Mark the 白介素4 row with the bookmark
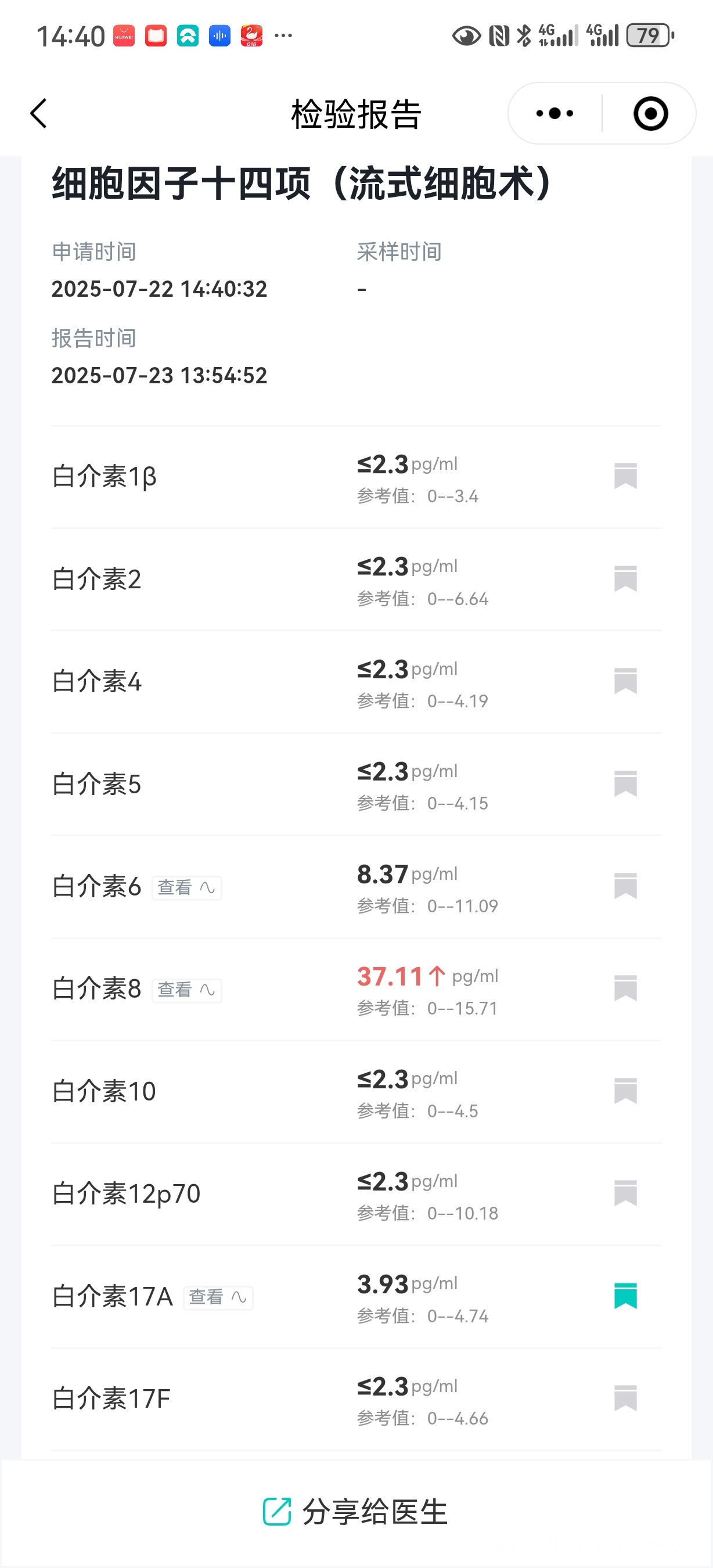The height and width of the screenshot is (1568, 713). tap(625, 681)
